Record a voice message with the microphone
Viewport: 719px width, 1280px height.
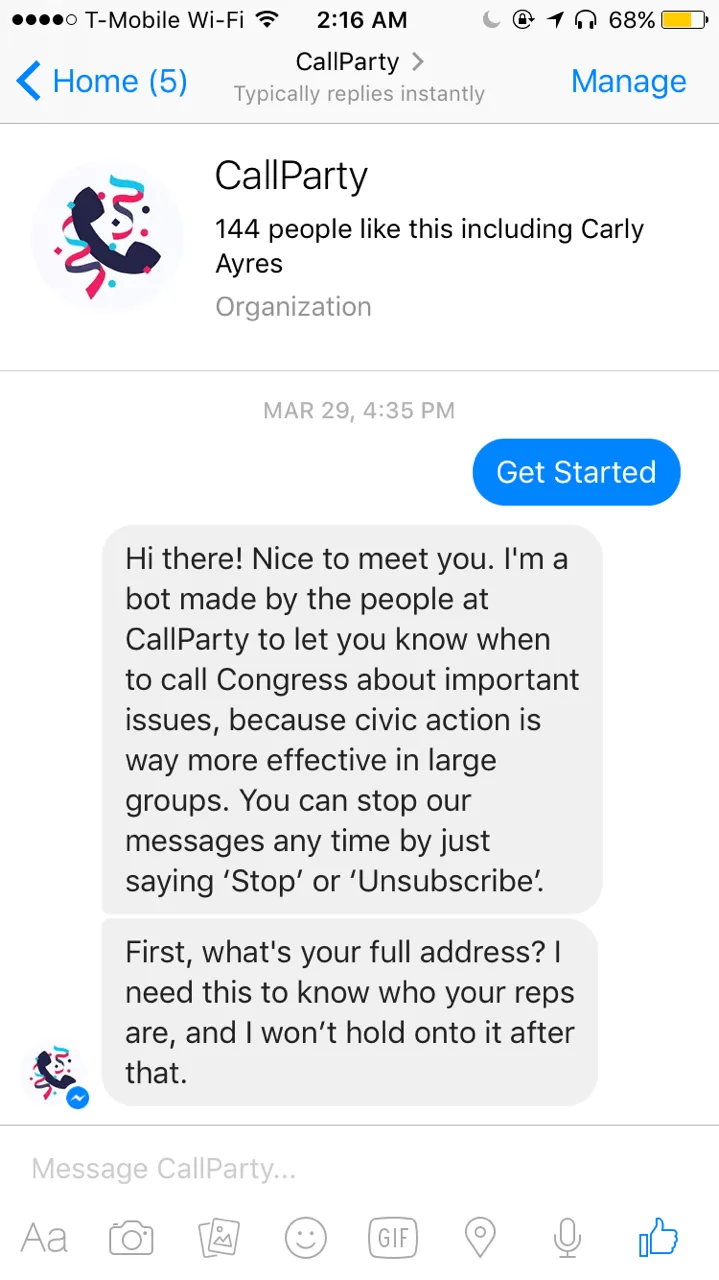point(568,1238)
